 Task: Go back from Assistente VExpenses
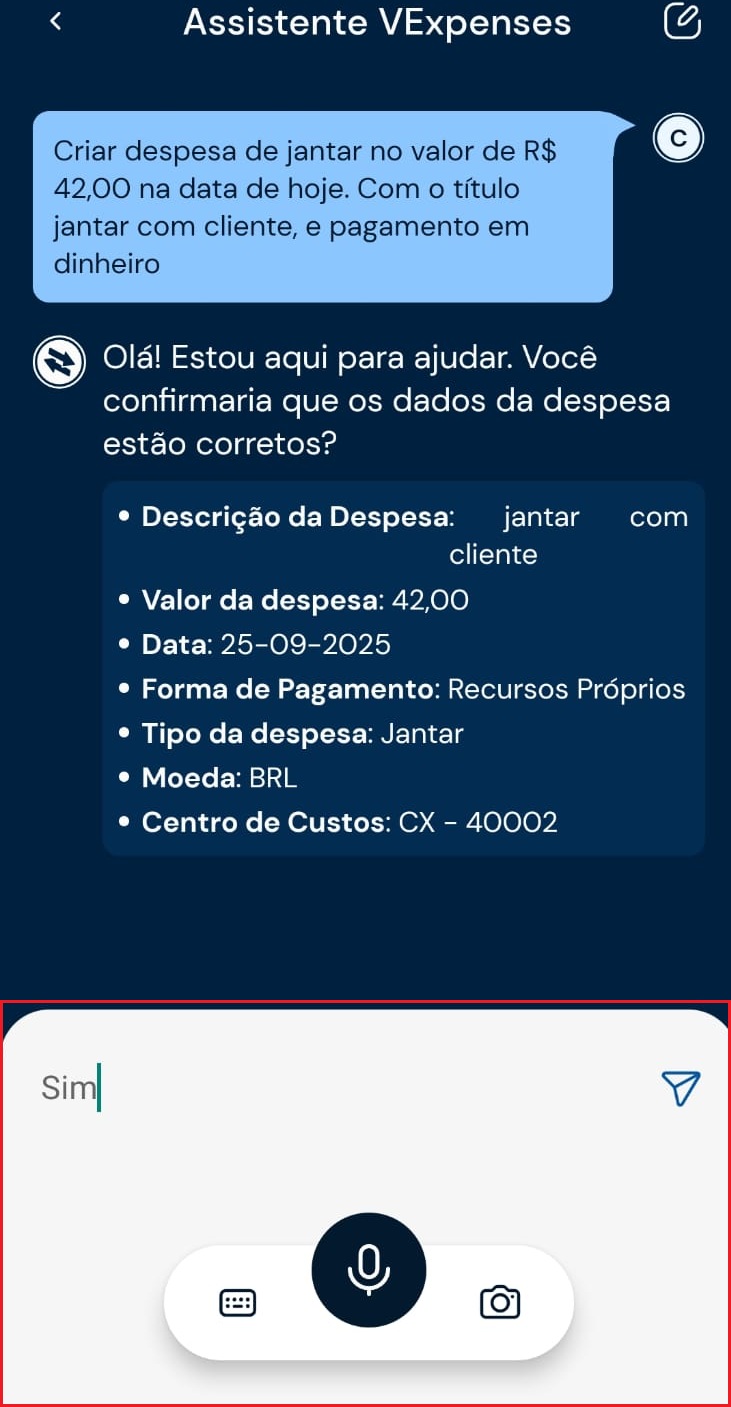click(x=56, y=21)
